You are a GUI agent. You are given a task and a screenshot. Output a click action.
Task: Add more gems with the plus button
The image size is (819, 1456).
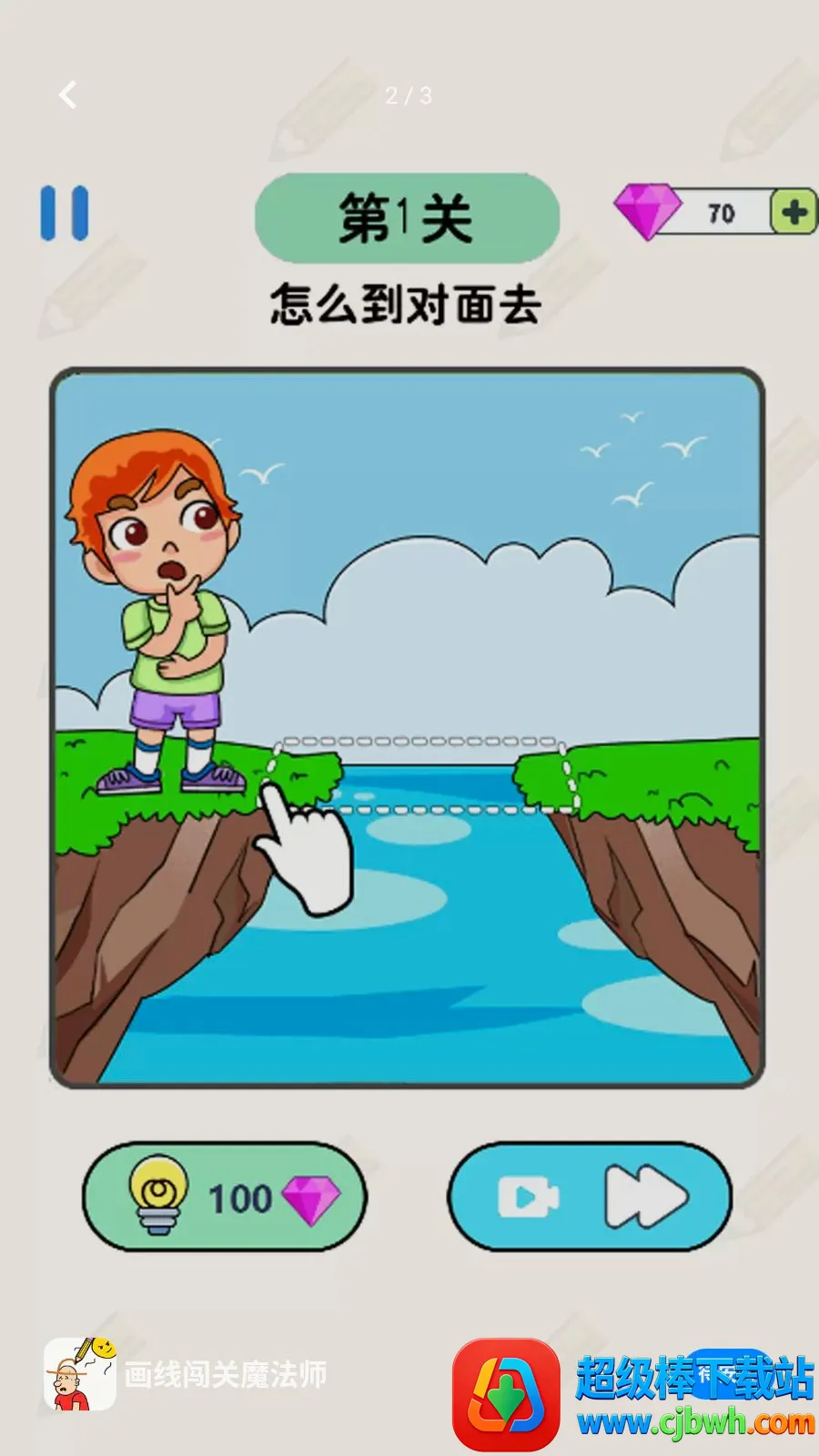(x=794, y=212)
